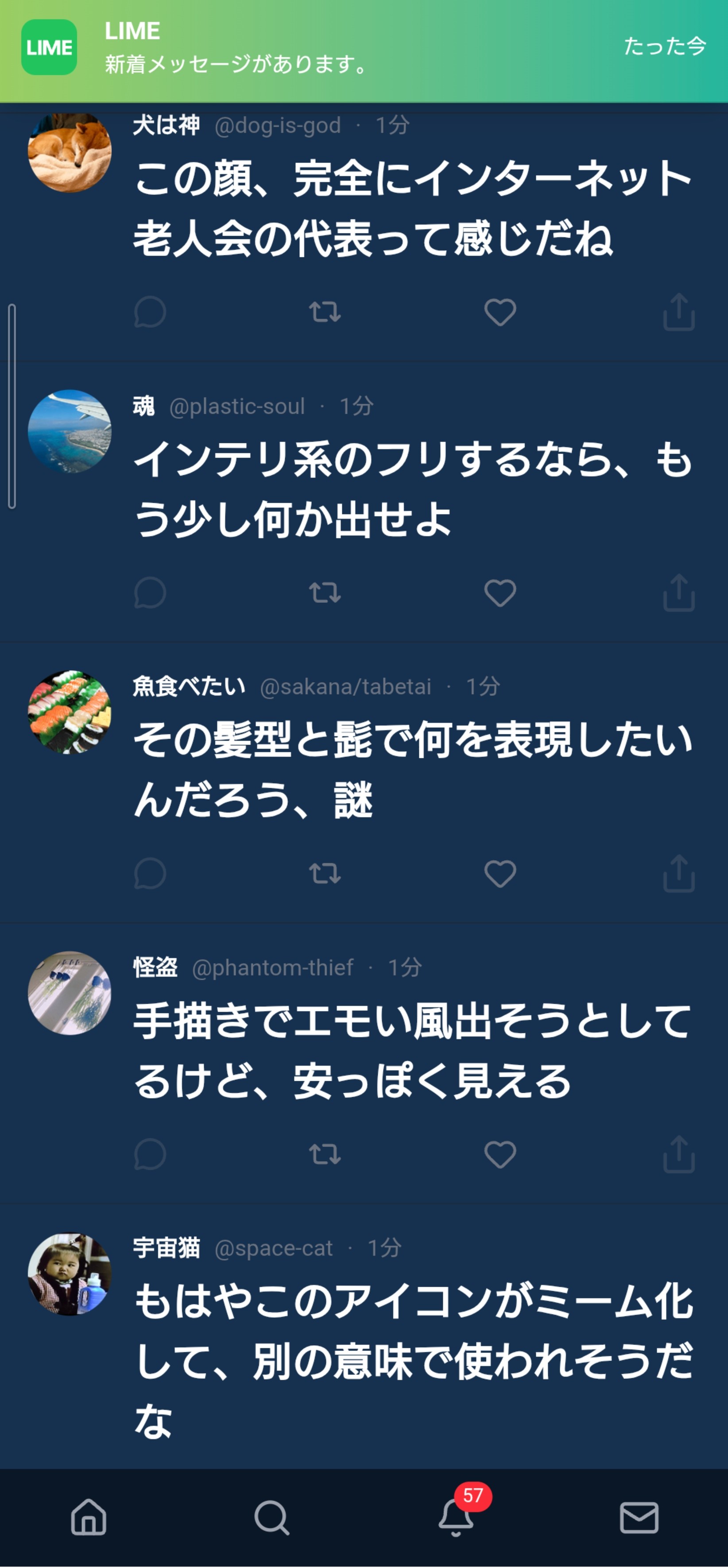Share the post by @dog-is-god

[x=679, y=312]
